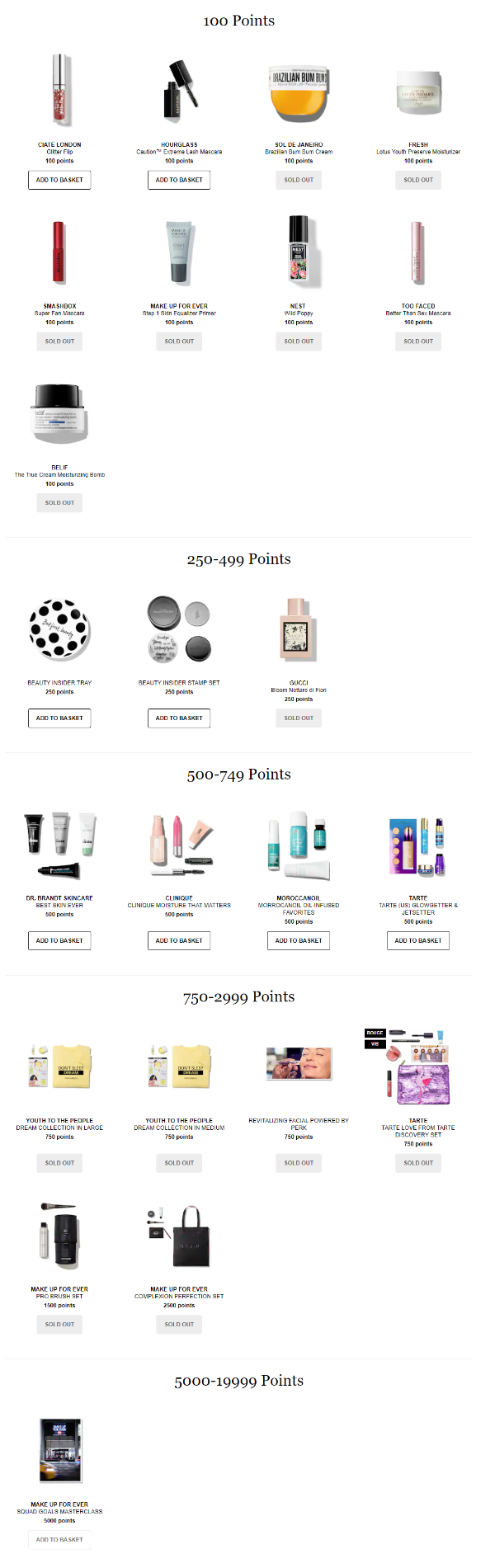Open Make Up For Ever Complexion Perfection Set
The width and height of the screenshot is (495, 1568).
(179, 1235)
